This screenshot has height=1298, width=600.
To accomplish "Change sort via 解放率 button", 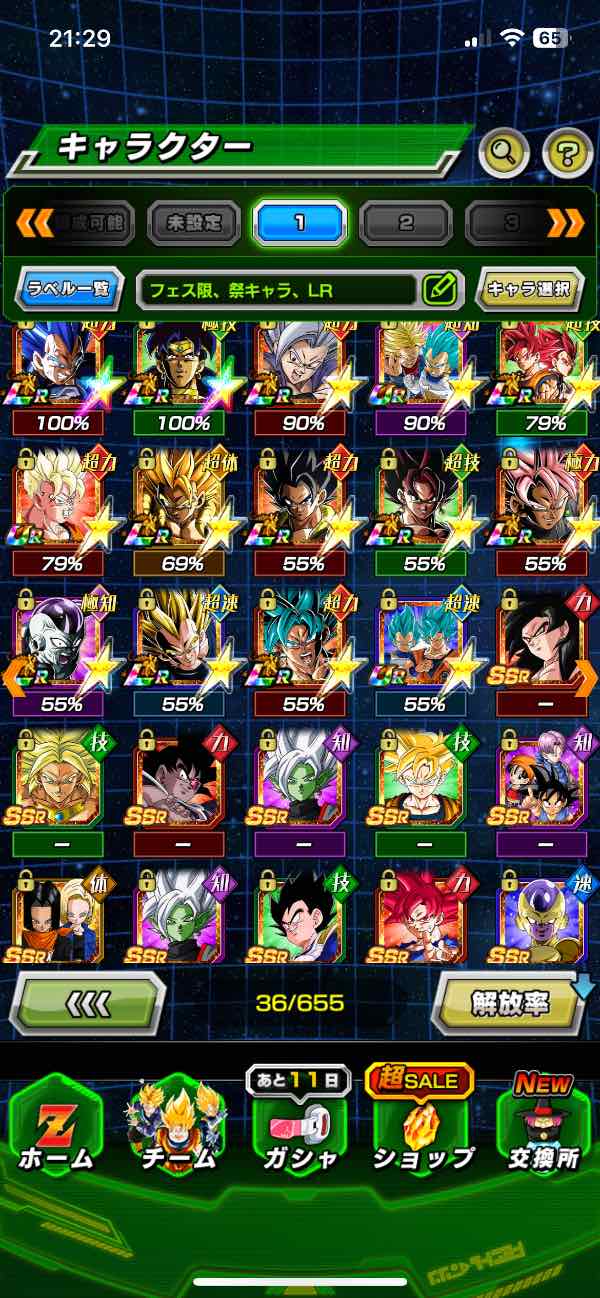I will coord(508,1001).
